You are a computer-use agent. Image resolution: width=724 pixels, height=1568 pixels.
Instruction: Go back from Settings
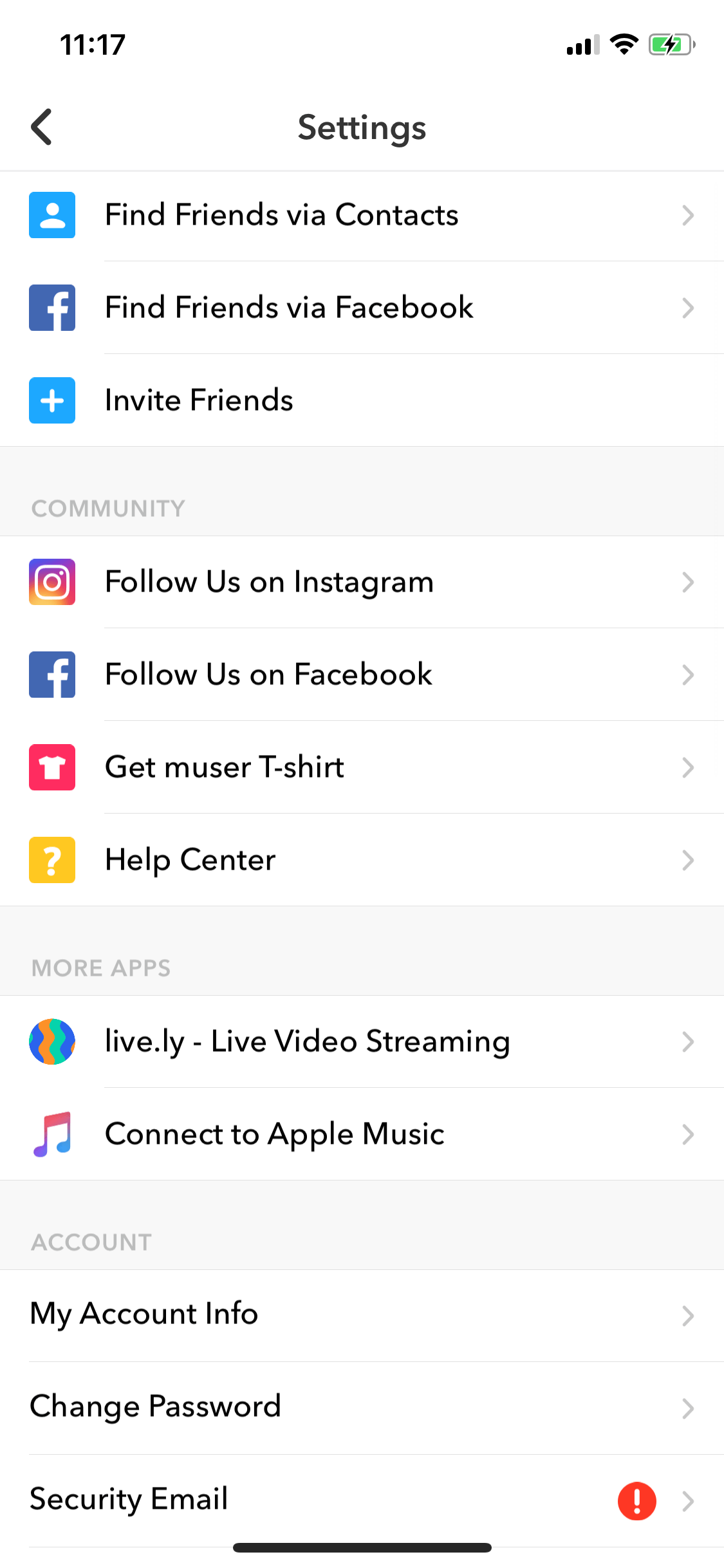point(42,127)
